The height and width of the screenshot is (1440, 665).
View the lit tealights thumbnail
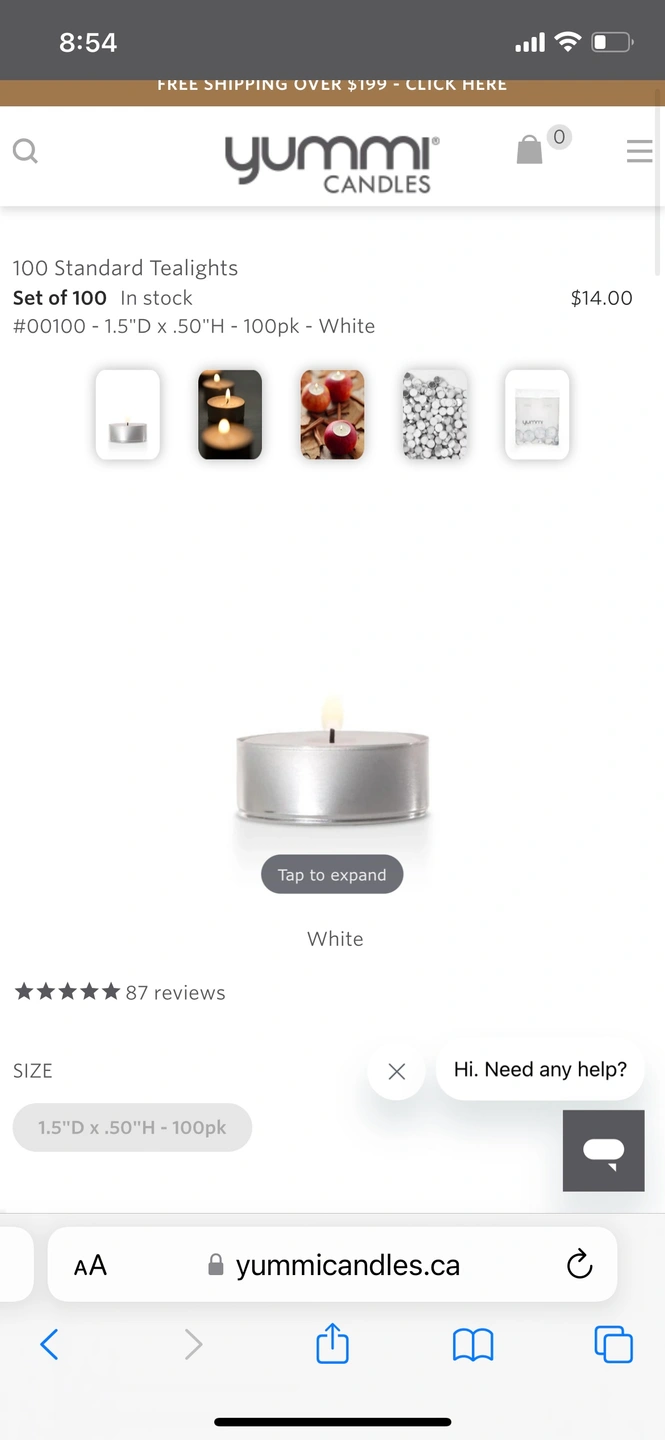click(230, 415)
